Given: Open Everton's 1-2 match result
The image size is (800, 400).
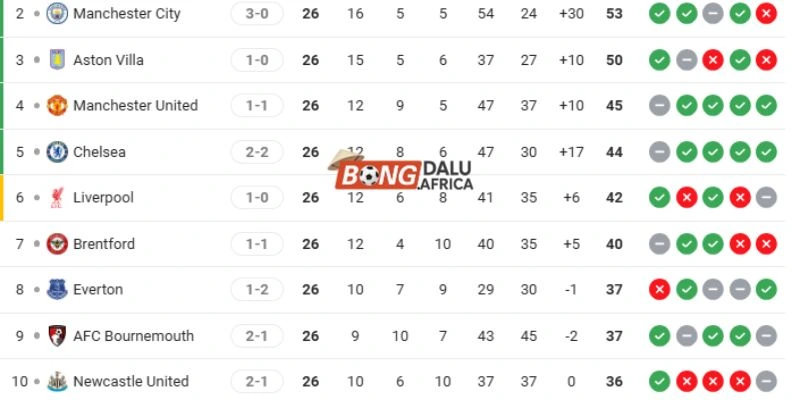Looking at the screenshot, I should point(257,290).
